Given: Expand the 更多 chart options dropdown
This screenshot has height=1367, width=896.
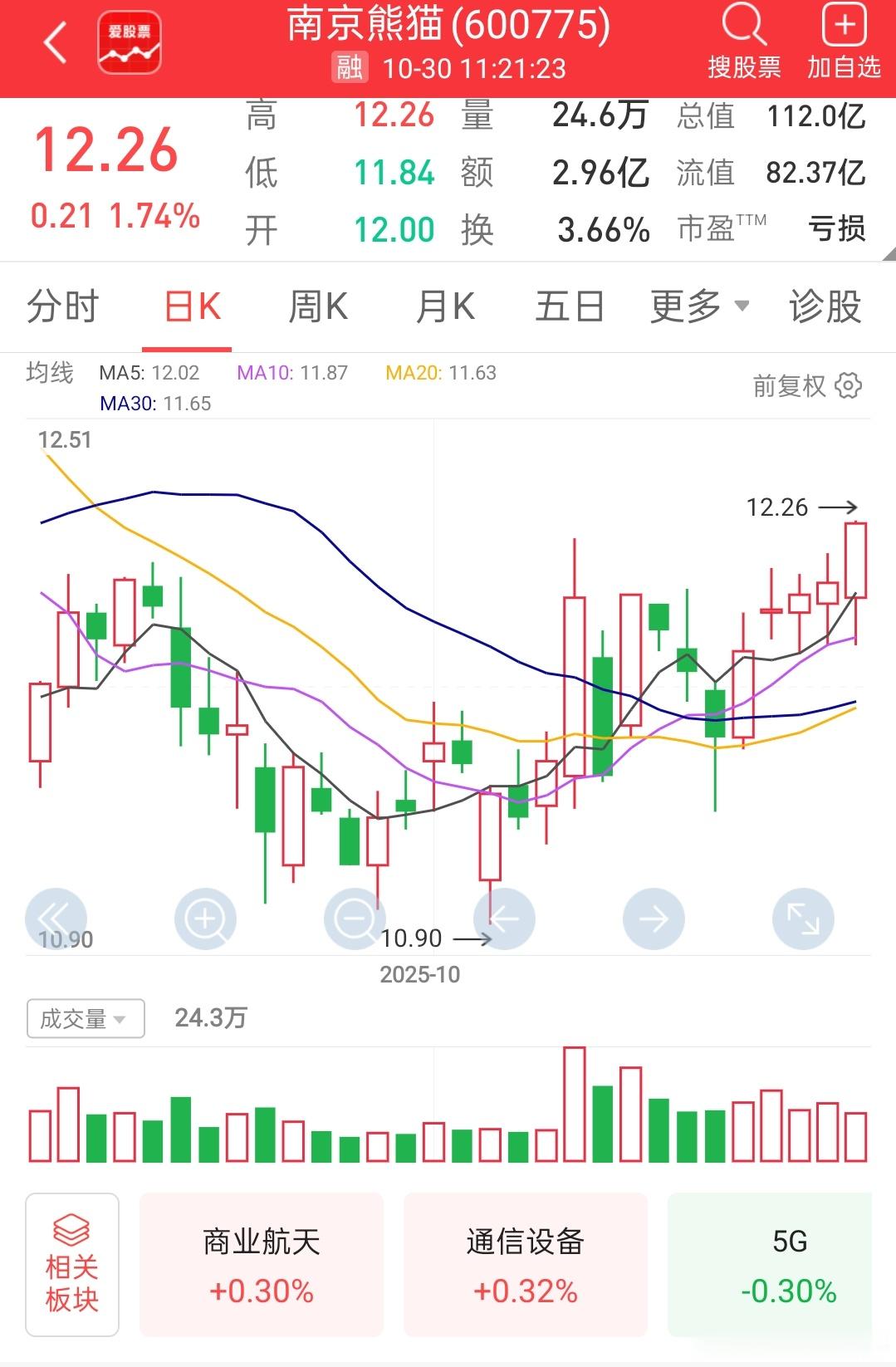Looking at the screenshot, I should click(x=700, y=306).
